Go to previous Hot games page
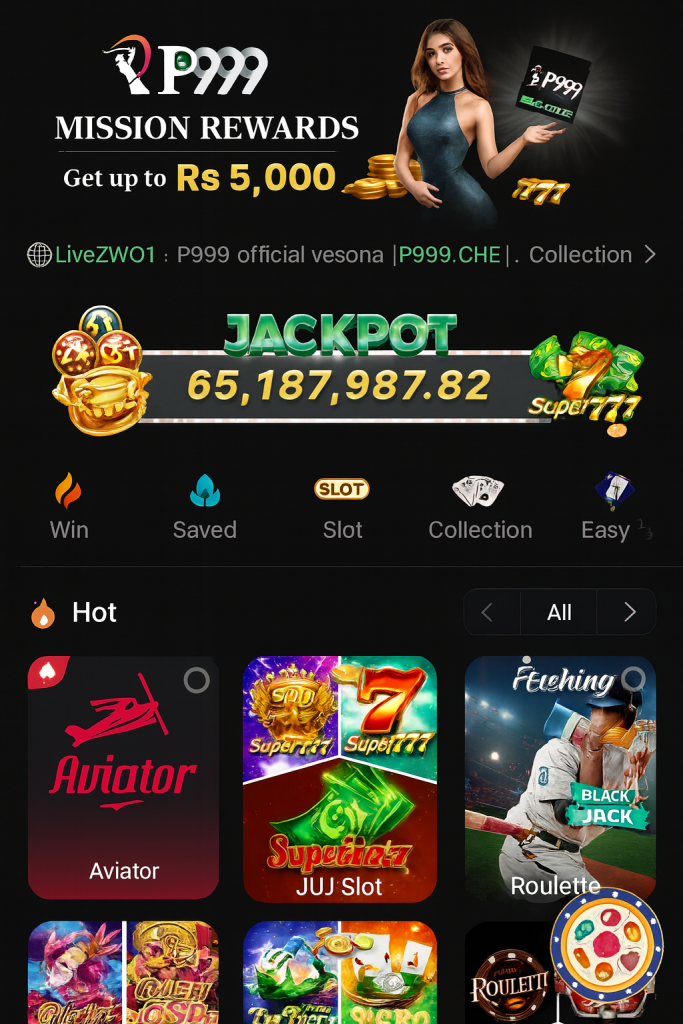 tap(487, 612)
